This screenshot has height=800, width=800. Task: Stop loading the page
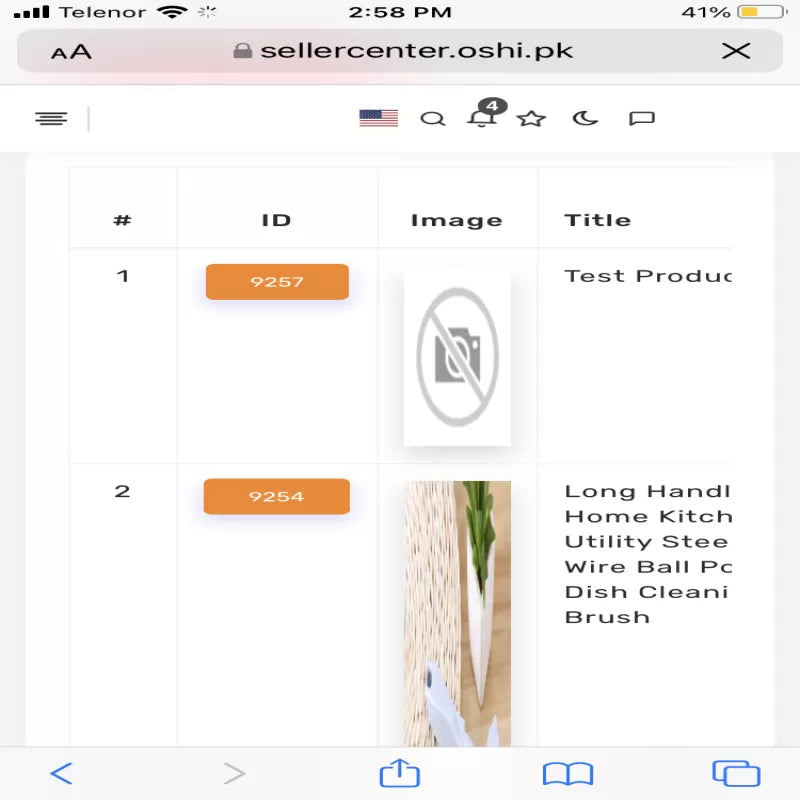(x=736, y=51)
